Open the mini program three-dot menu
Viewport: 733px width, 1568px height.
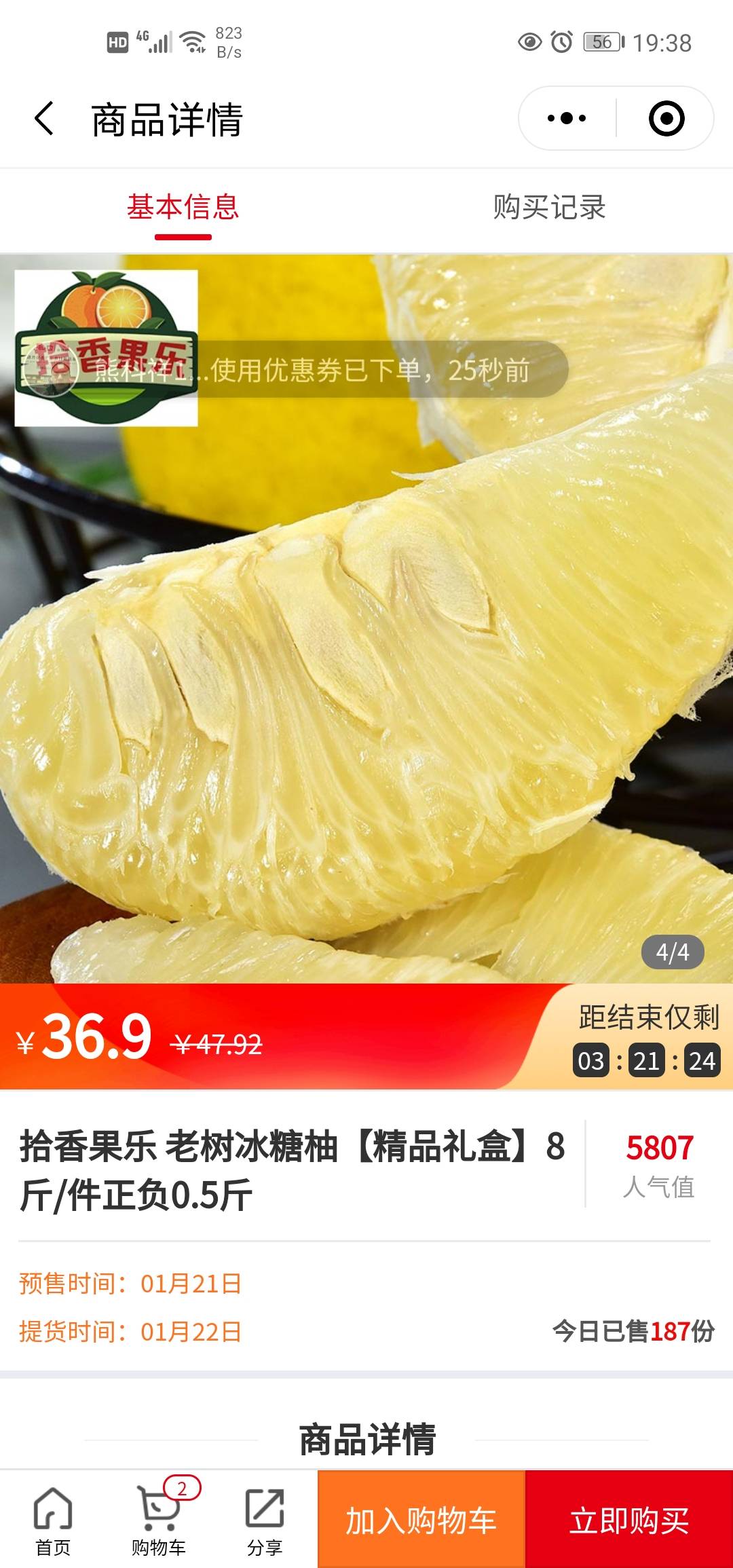567,118
